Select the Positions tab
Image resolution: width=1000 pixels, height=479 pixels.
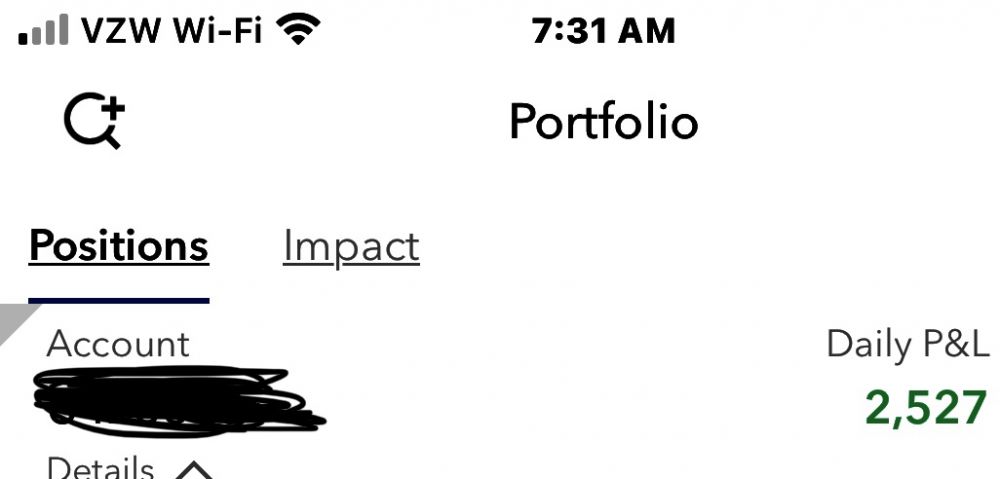[x=118, y=246]
